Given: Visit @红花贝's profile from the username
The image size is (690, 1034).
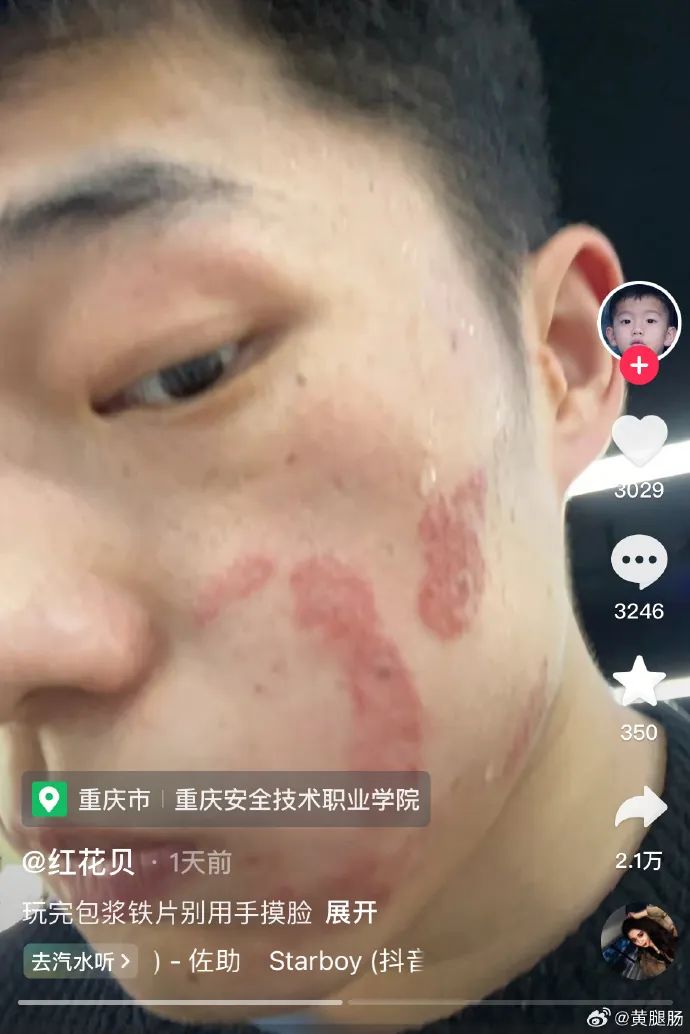Looking at the screenshot, I should (x=78, y=862).
